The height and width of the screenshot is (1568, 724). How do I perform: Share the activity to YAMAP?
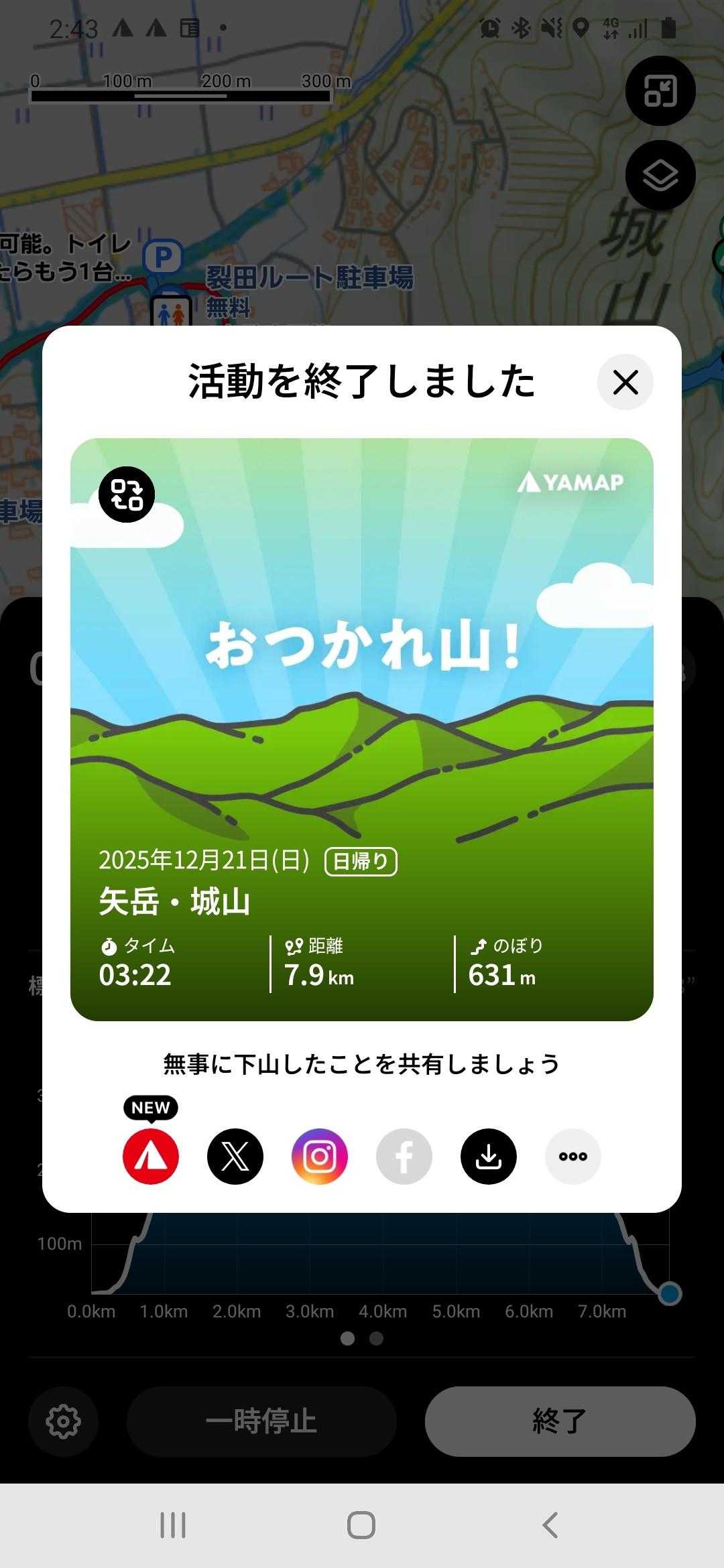click(x=151, y=1157)
